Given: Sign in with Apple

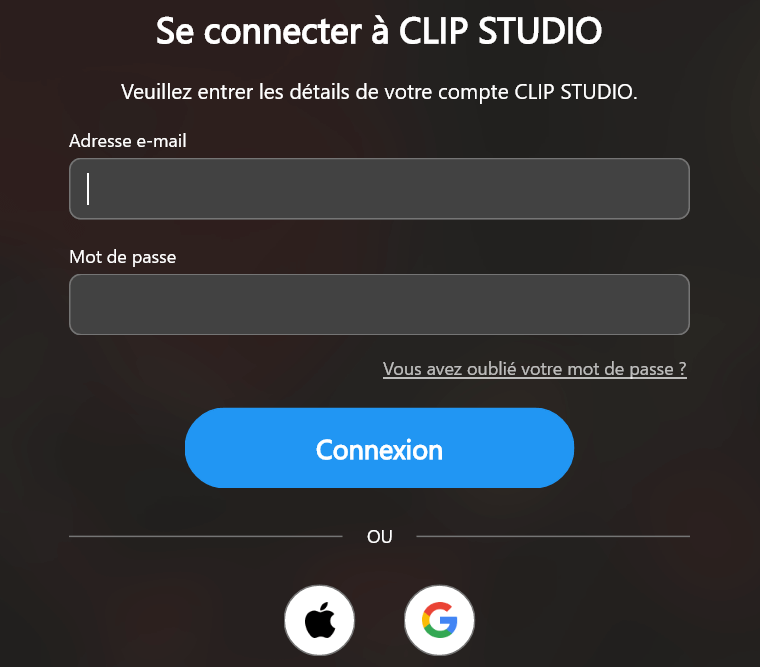Looking at the screenshot, I should [x=319, y=620].
